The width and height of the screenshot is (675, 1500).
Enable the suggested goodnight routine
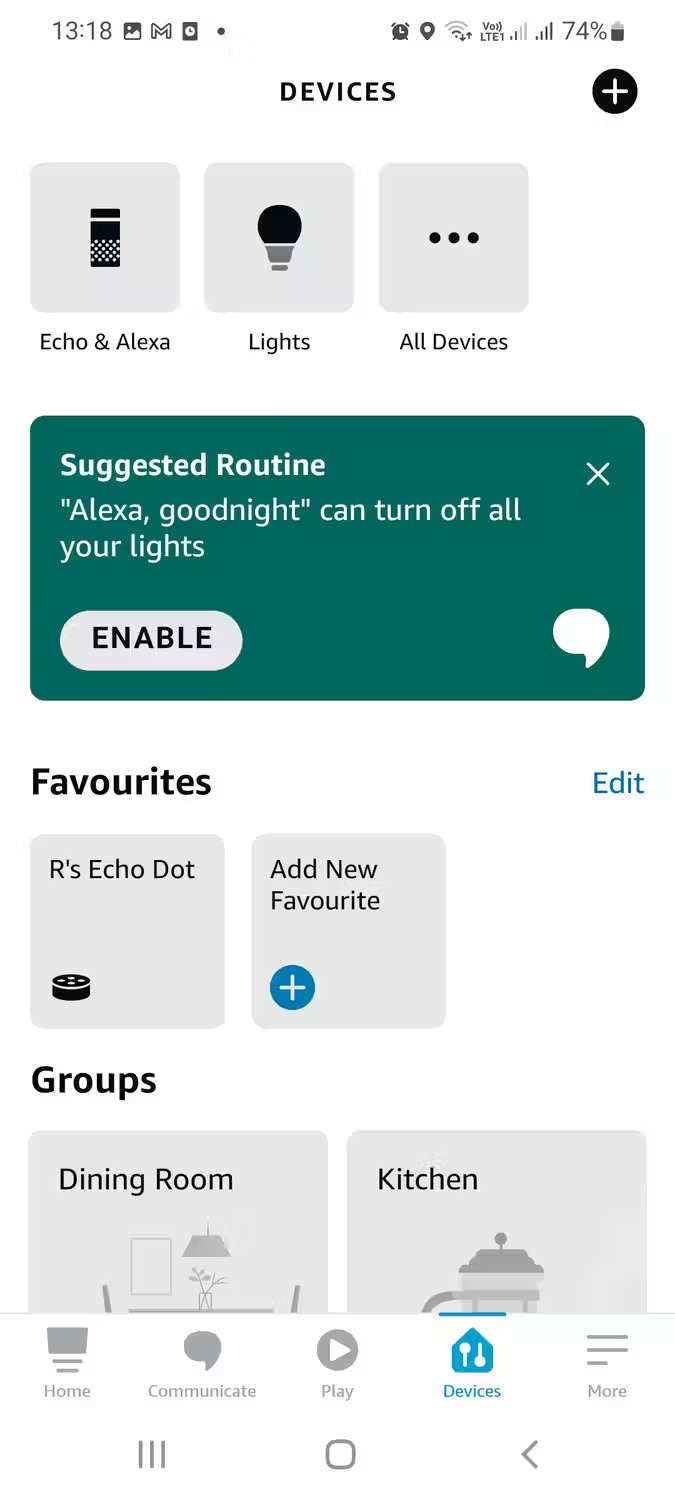(x=151, y=639)
